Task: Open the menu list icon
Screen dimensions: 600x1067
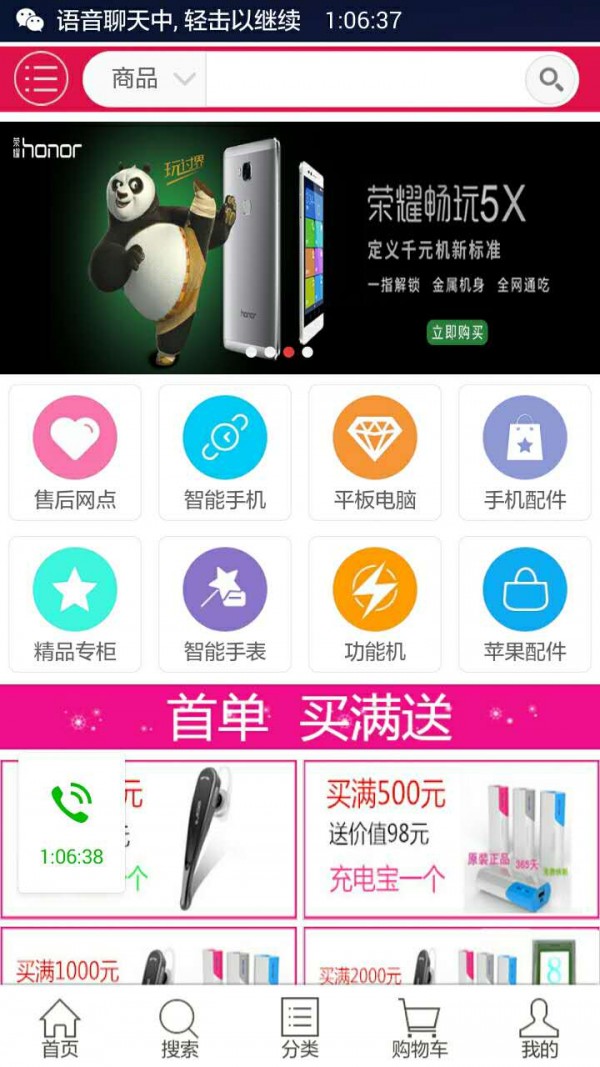Action: 41,78
